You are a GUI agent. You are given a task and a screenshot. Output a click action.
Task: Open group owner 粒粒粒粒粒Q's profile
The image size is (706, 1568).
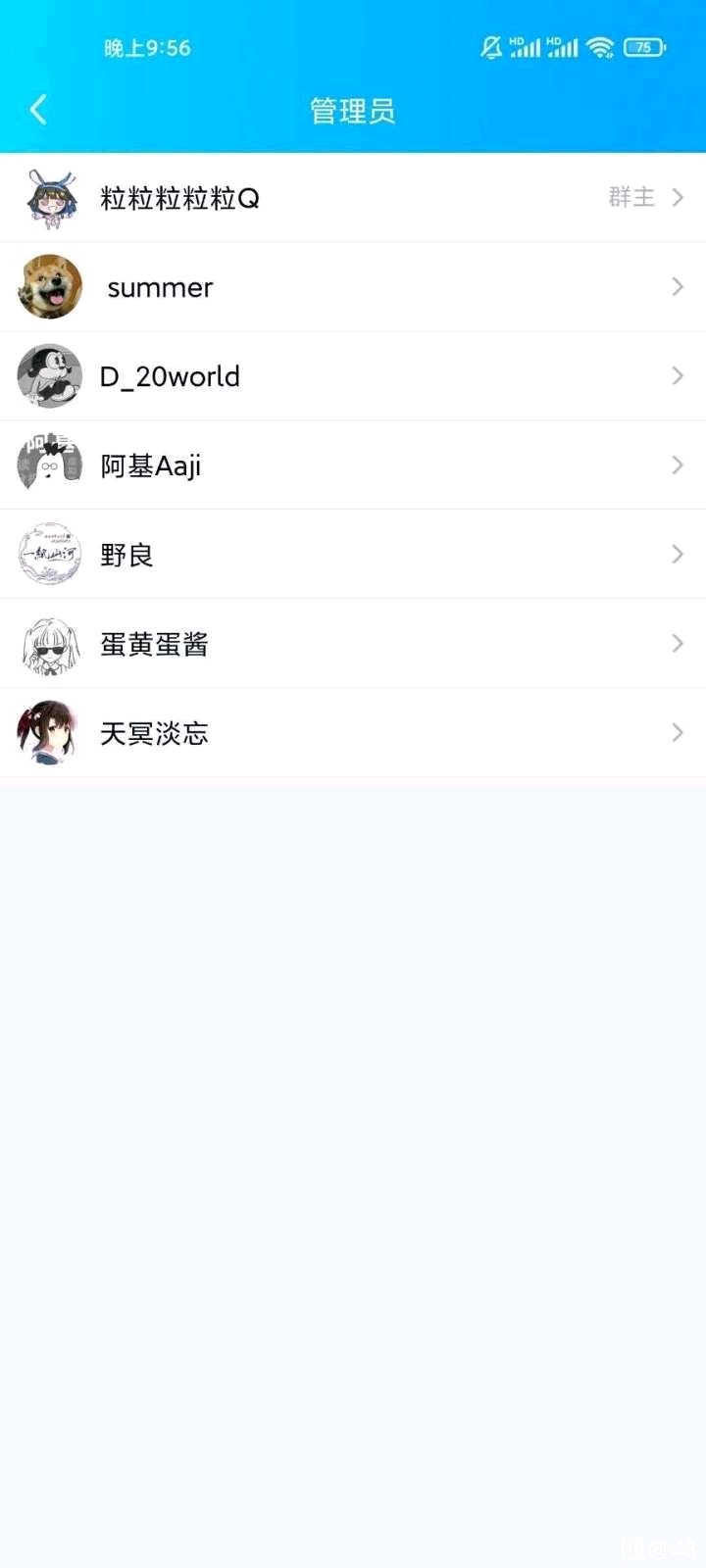pyautogui.click(x=353, y=198)
